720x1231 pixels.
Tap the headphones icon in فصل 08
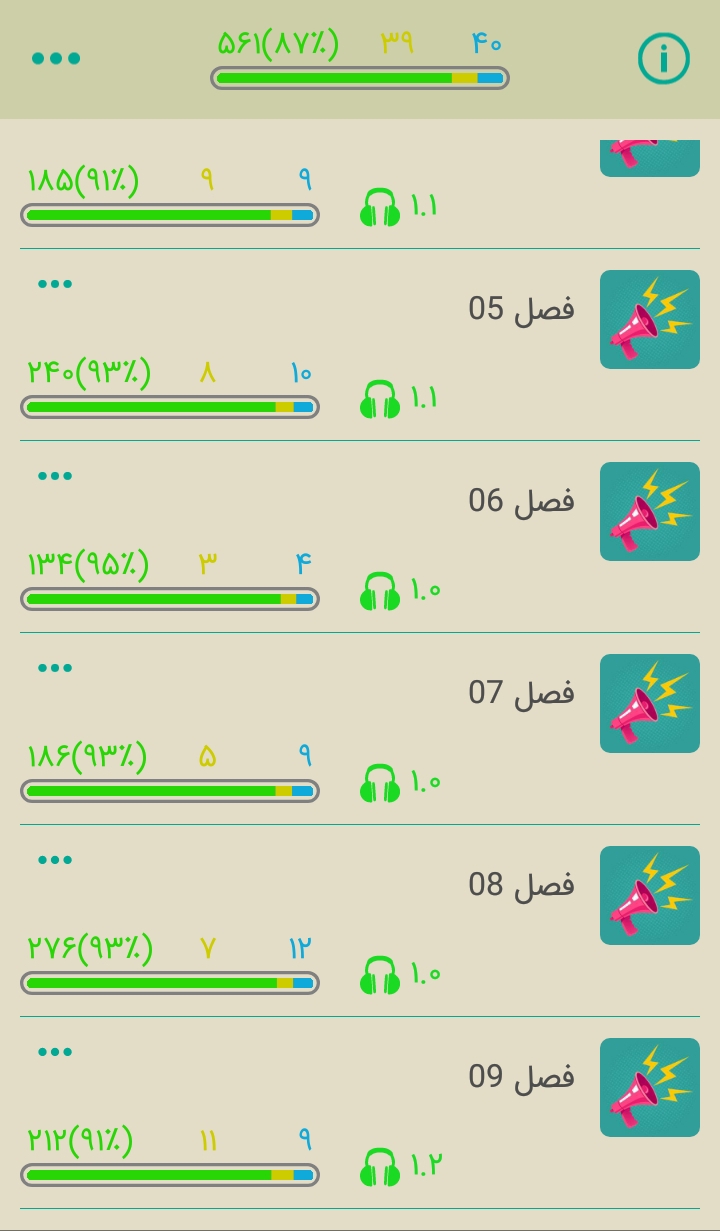380,975
